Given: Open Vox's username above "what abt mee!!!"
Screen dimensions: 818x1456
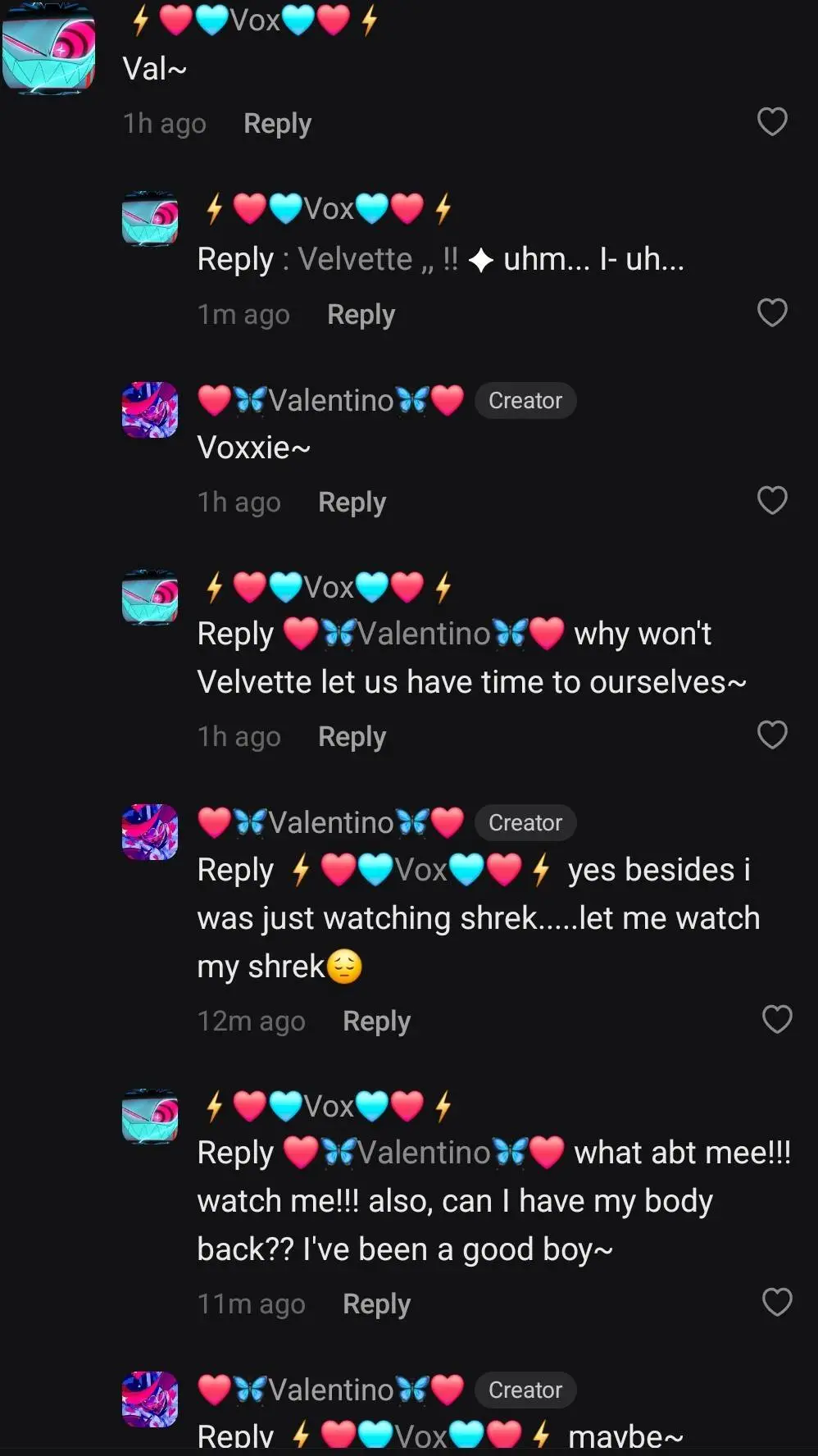Looking at the screenshot, I should point(328,1106).
